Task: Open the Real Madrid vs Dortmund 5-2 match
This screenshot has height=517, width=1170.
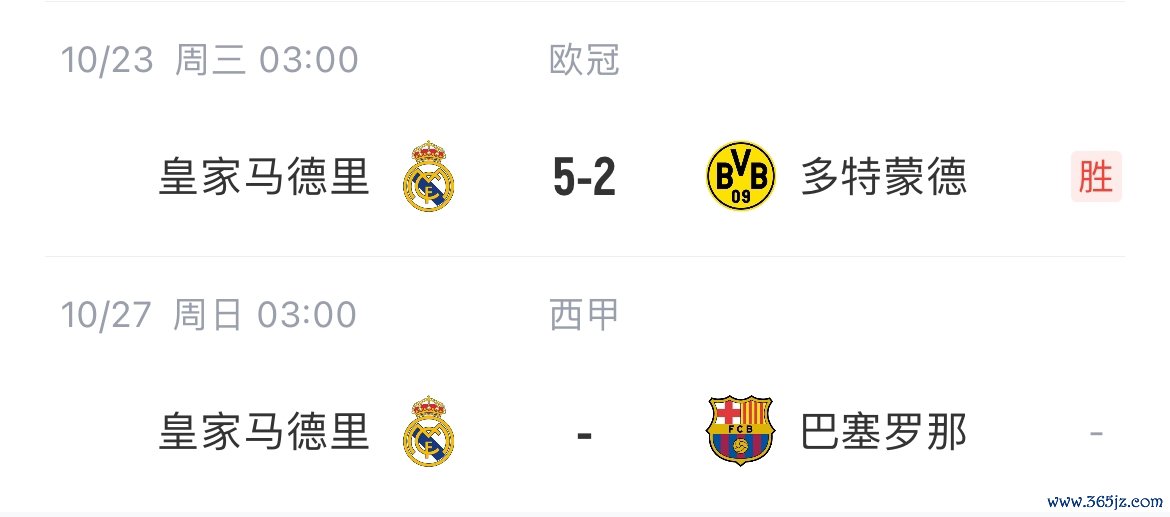Action: click(584, 178)
